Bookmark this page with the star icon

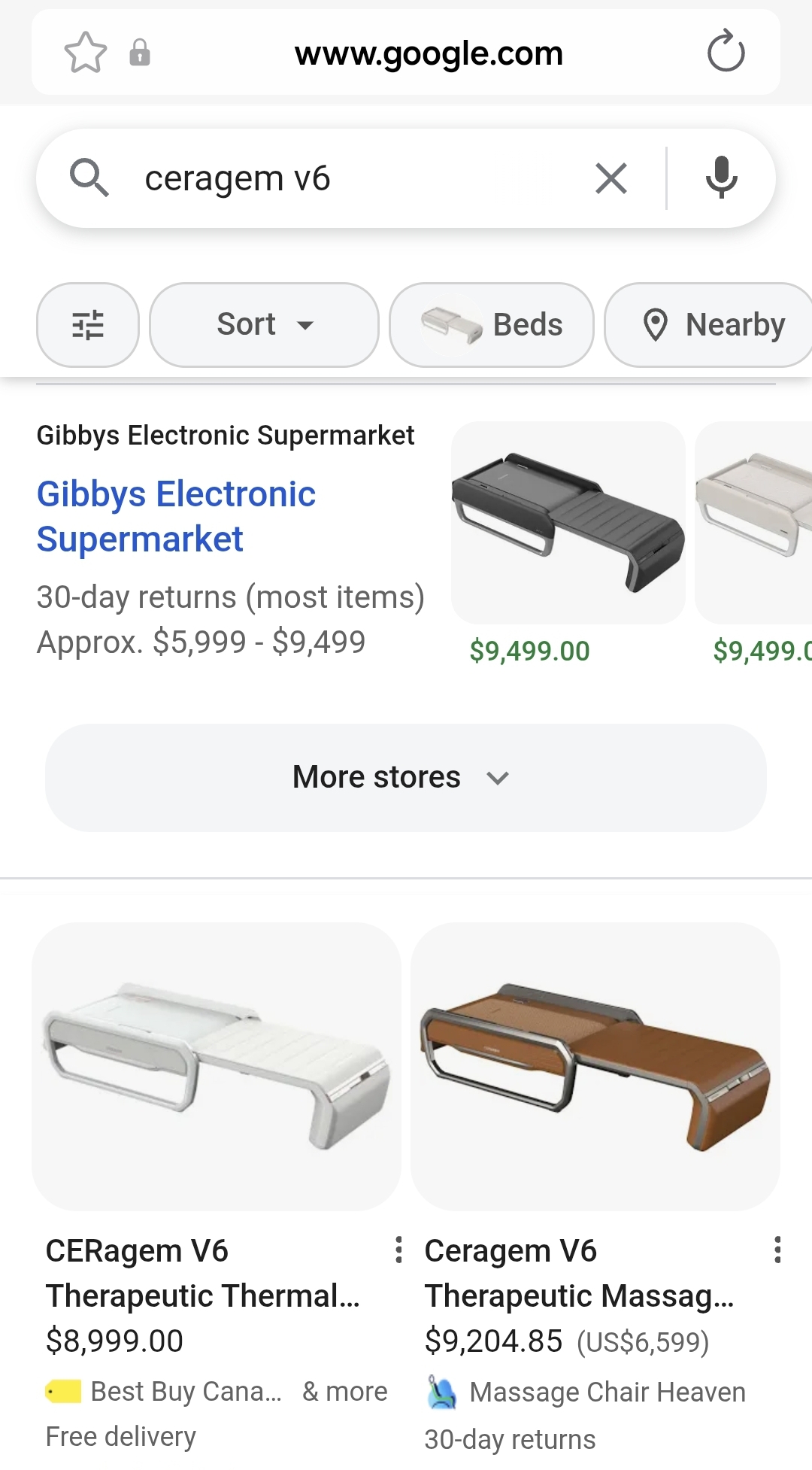click(x=85, y=53)
